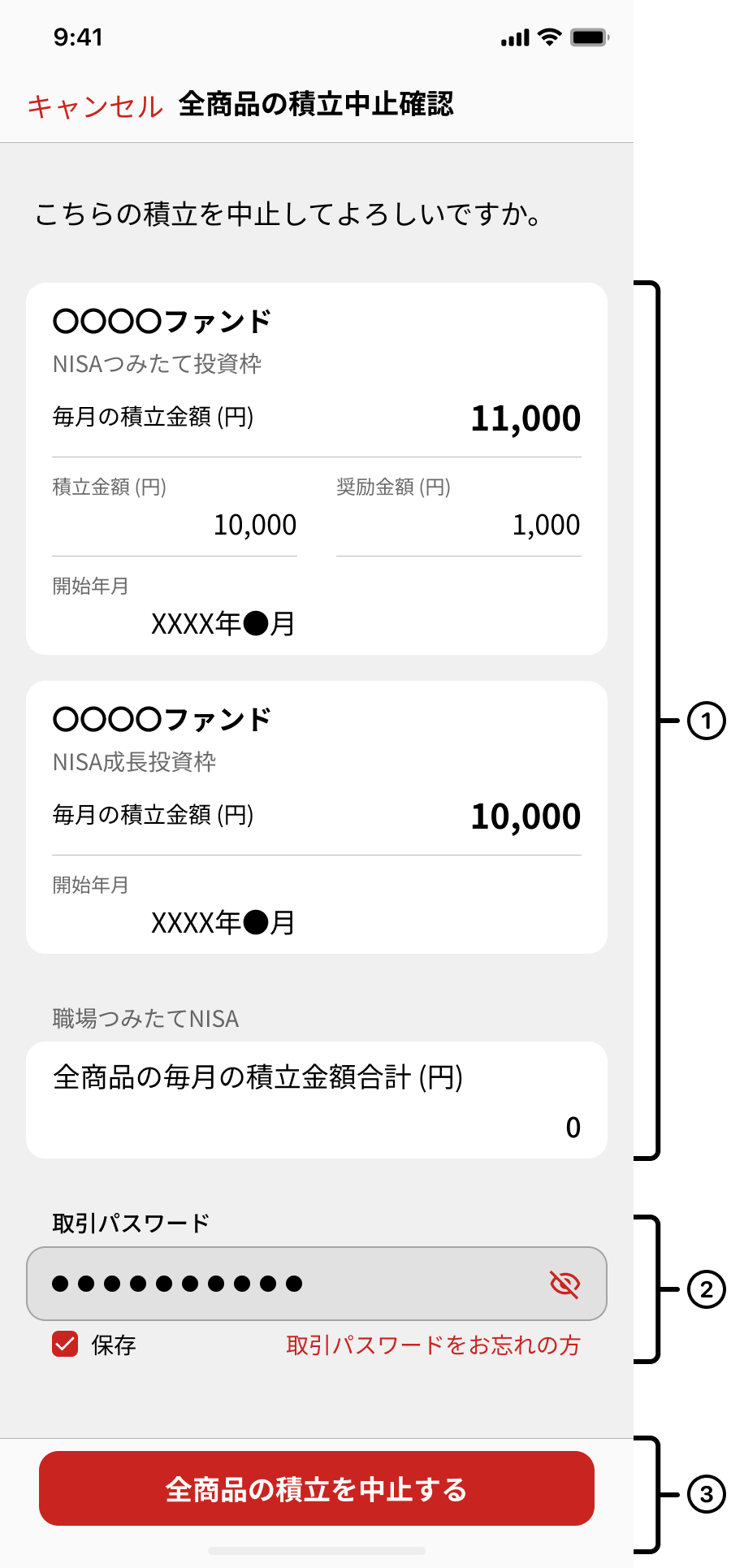This screenshot has height=1568, width=744.
Task: Tap the 取引パスワード input field
Action: (244, 1284)
